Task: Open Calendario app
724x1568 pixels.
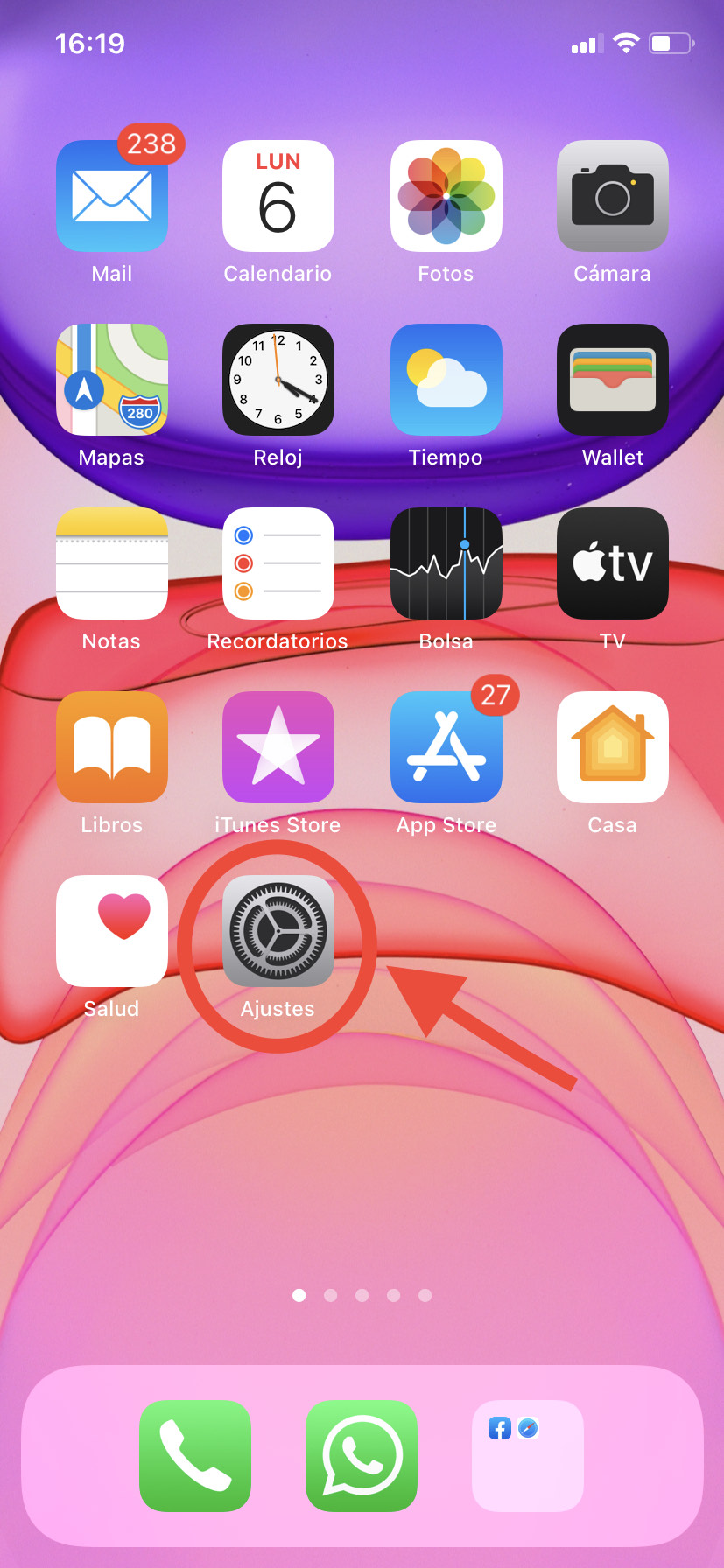Action: click(x=278, y=196)
